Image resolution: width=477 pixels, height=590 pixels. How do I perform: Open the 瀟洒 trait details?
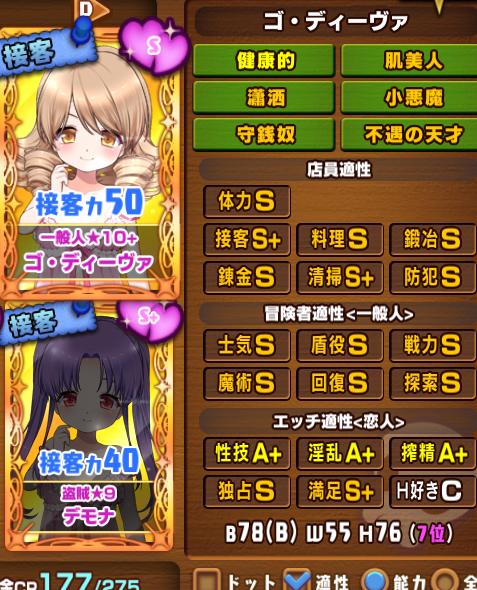tap(264, 97)
